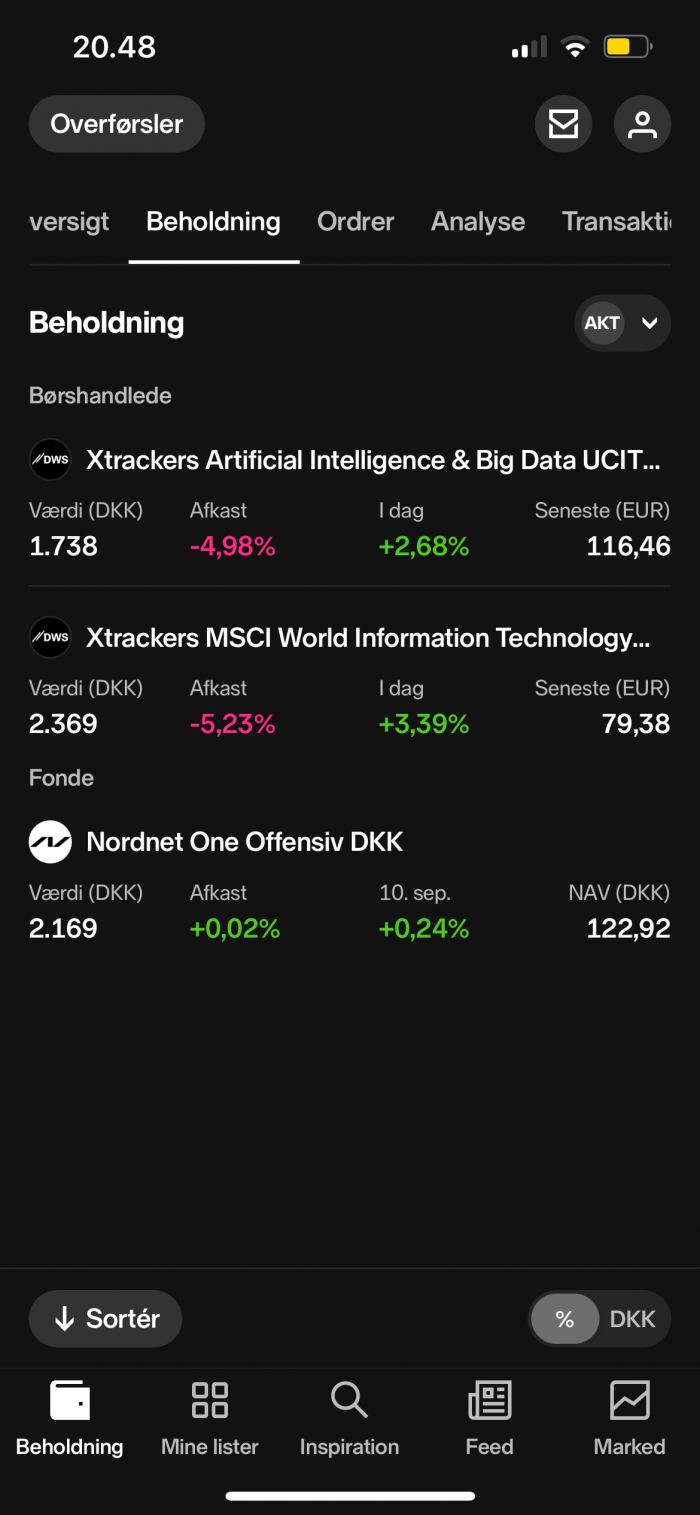Select the Beholdning bottom navigation item
Screen dimensions: 700x1515
pyautogui.click(x=70, y=1418)
